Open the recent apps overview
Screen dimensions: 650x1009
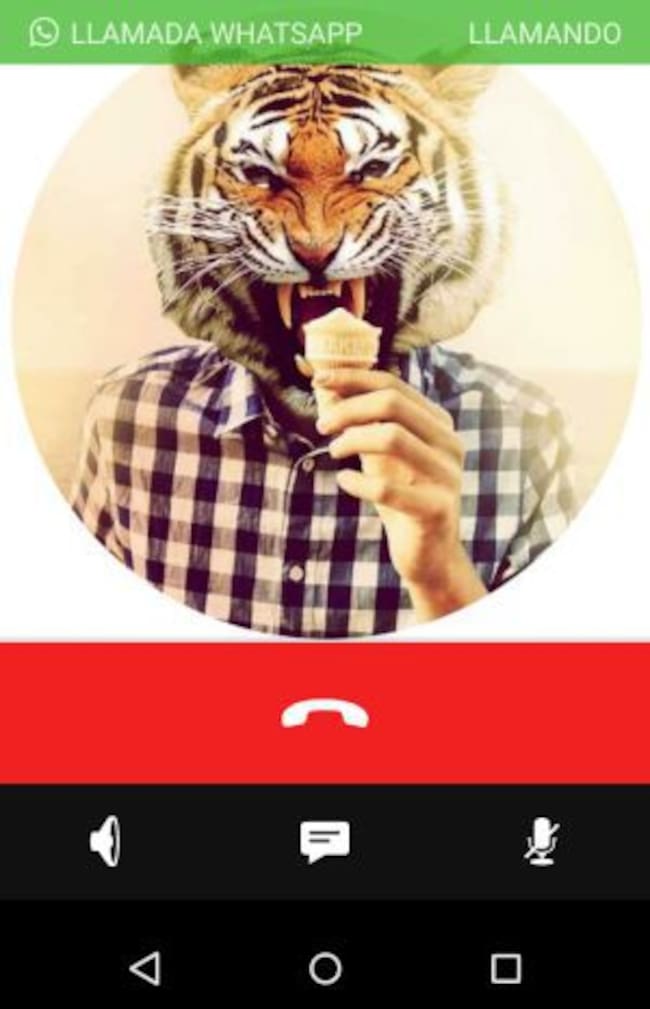[x=506, y=967]
